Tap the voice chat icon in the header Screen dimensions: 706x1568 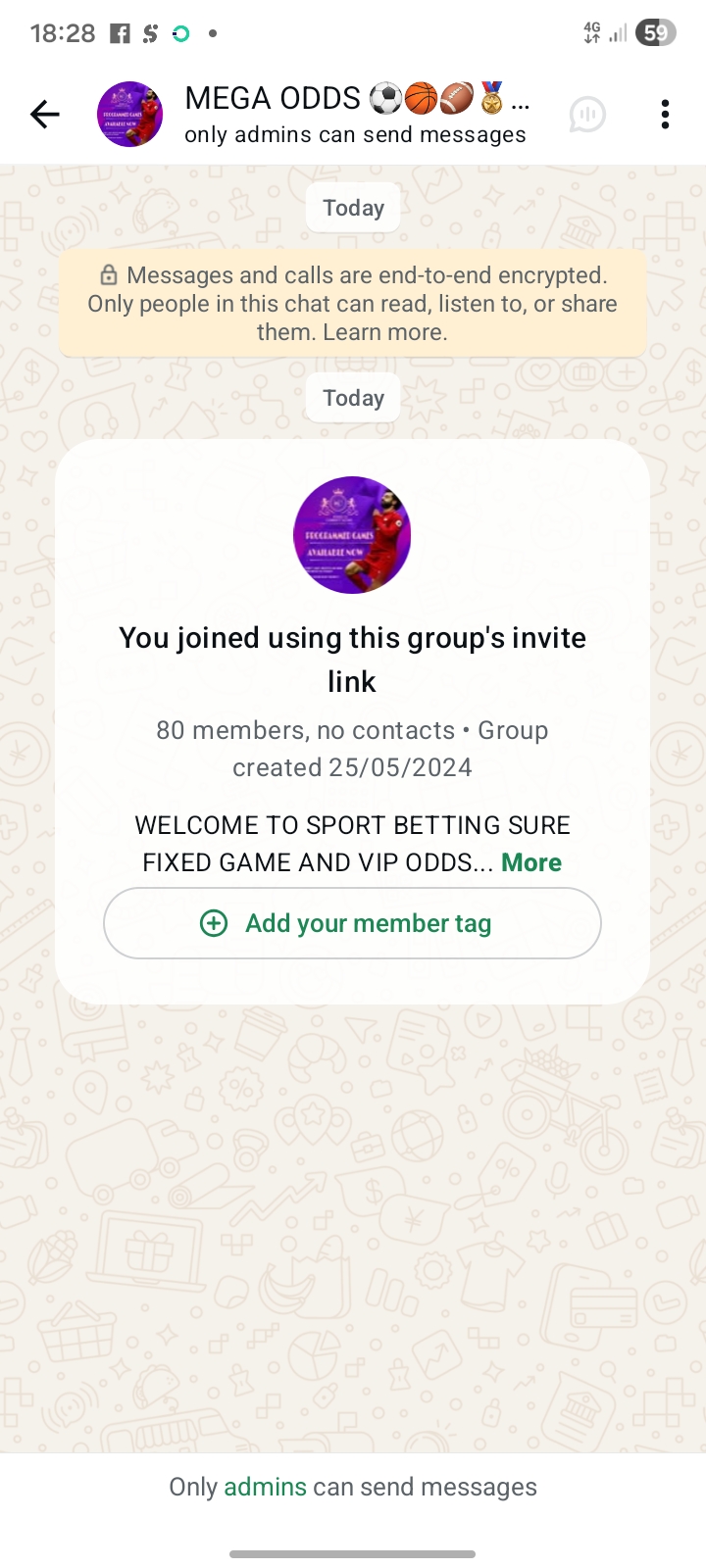coord(587,115)
